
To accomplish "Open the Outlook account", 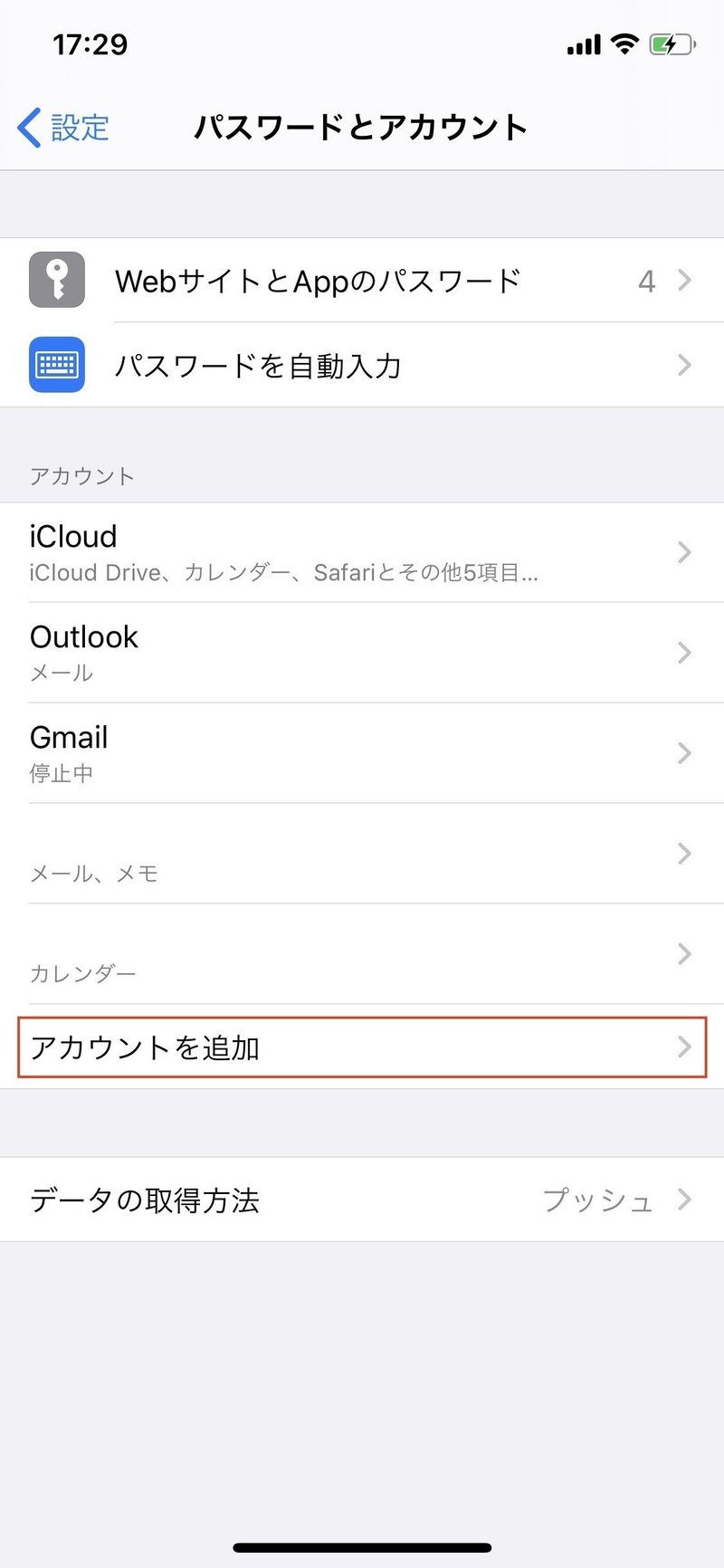I will pyautogui.click(x=362, y=653).
